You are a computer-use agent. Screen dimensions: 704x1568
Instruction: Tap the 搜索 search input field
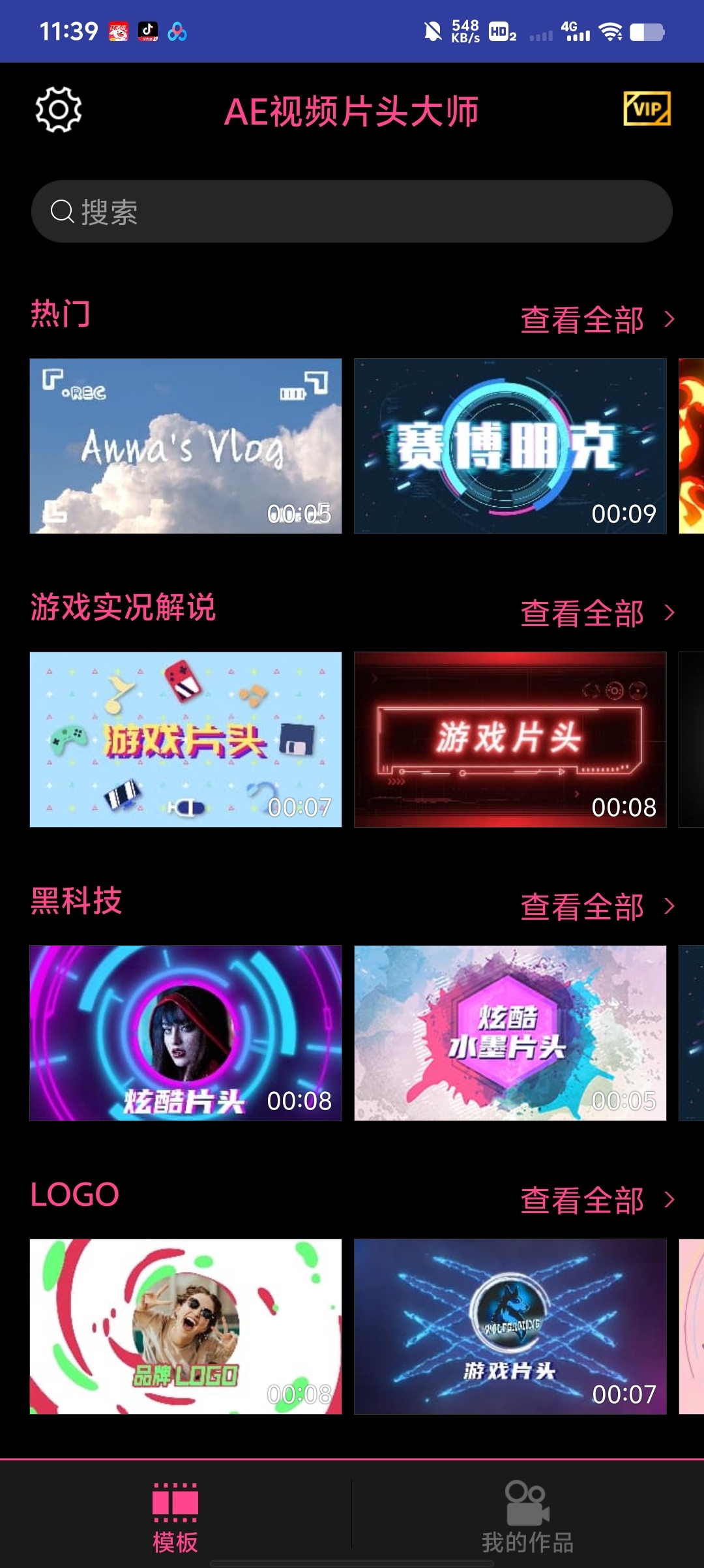(x=352, y=211)
